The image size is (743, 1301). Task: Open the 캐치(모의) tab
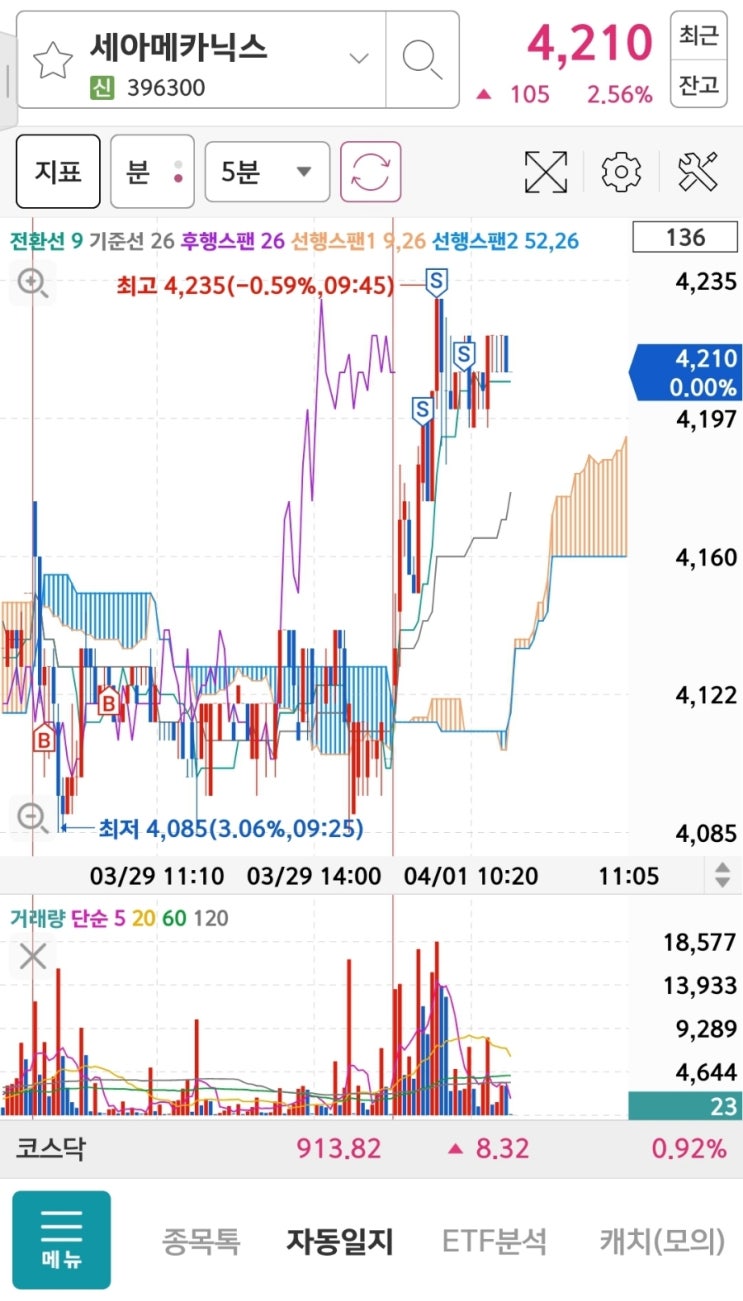click(x=662, y=1242)
